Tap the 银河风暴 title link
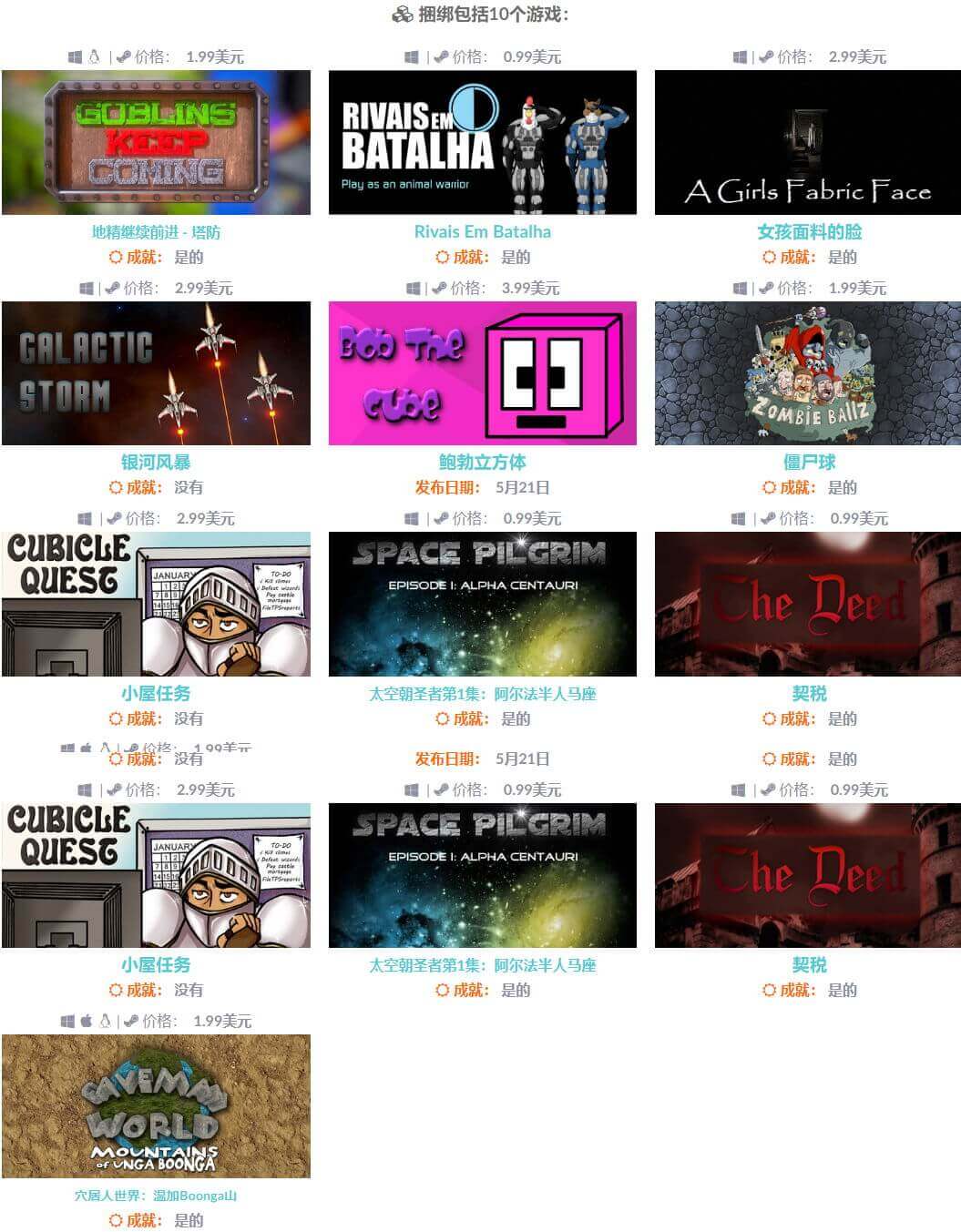Image resolution: width=961 pixels, height=1232 pixels. coord(156,463)
